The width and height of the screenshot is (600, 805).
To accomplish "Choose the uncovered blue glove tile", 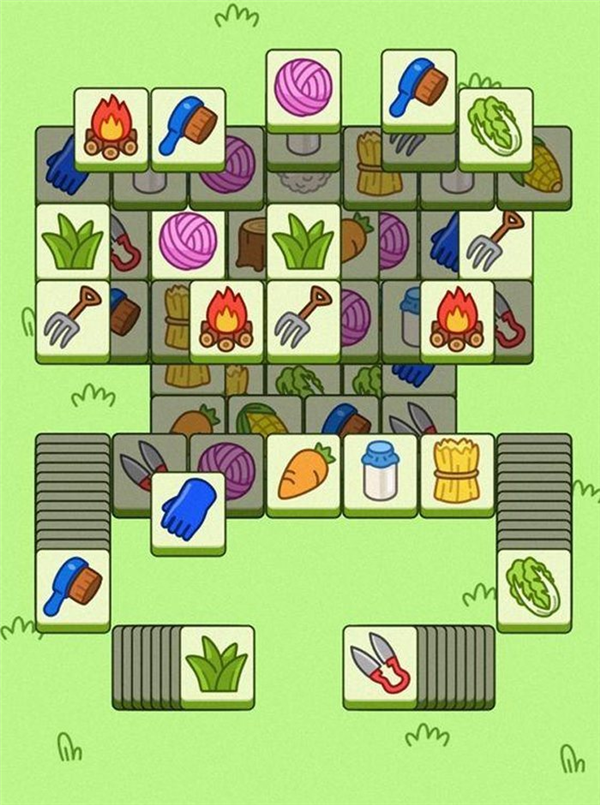I will tap(188, 512).
